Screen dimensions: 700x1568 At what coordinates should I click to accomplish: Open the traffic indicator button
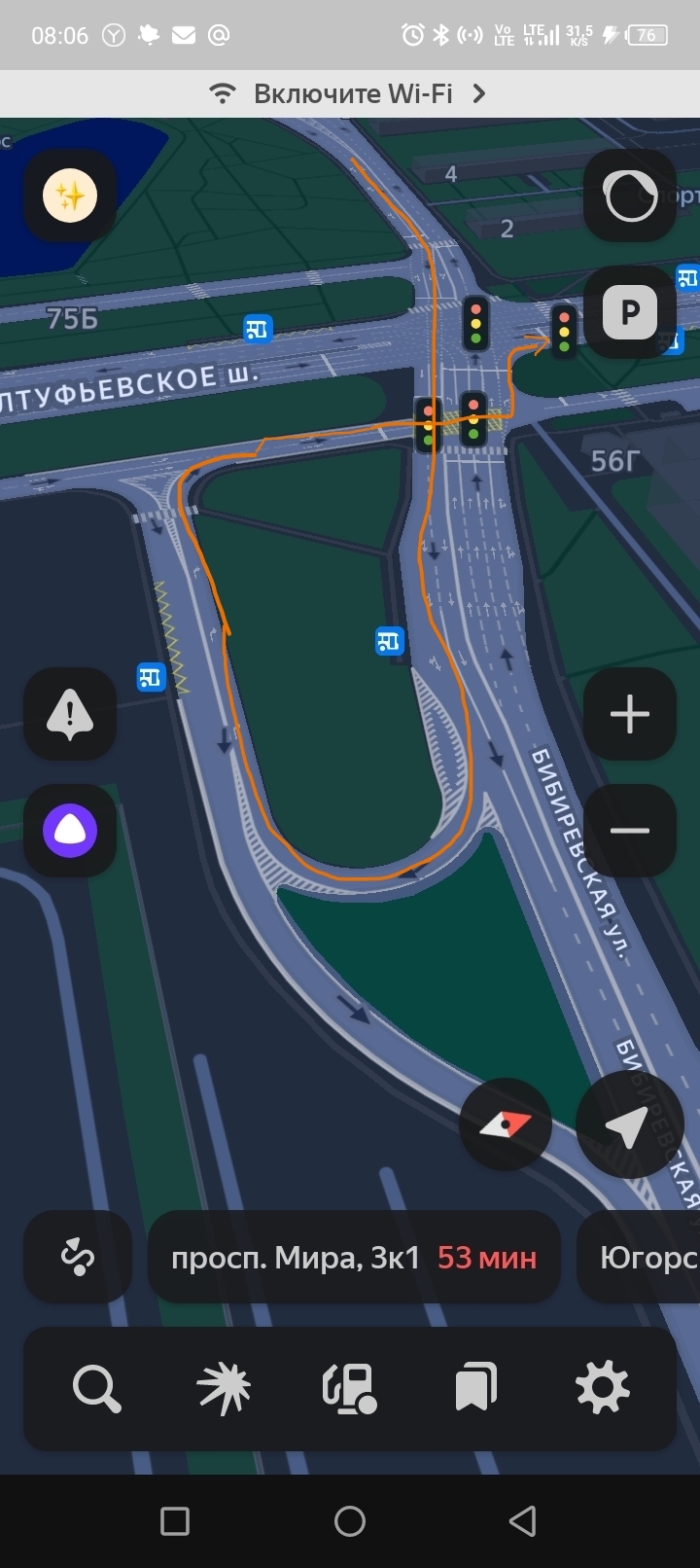[630, 196]
